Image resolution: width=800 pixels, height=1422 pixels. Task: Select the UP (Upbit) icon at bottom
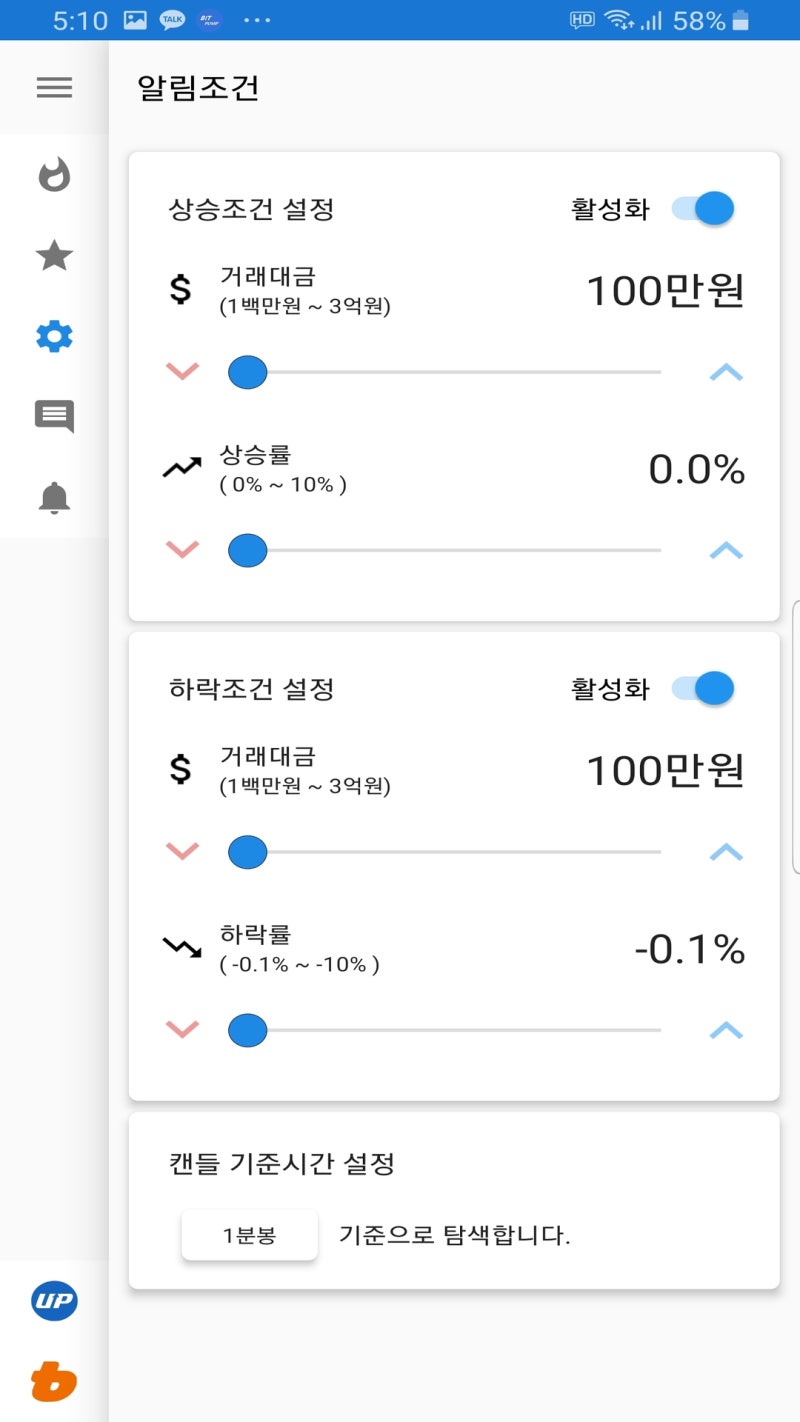click(53, 1301)
